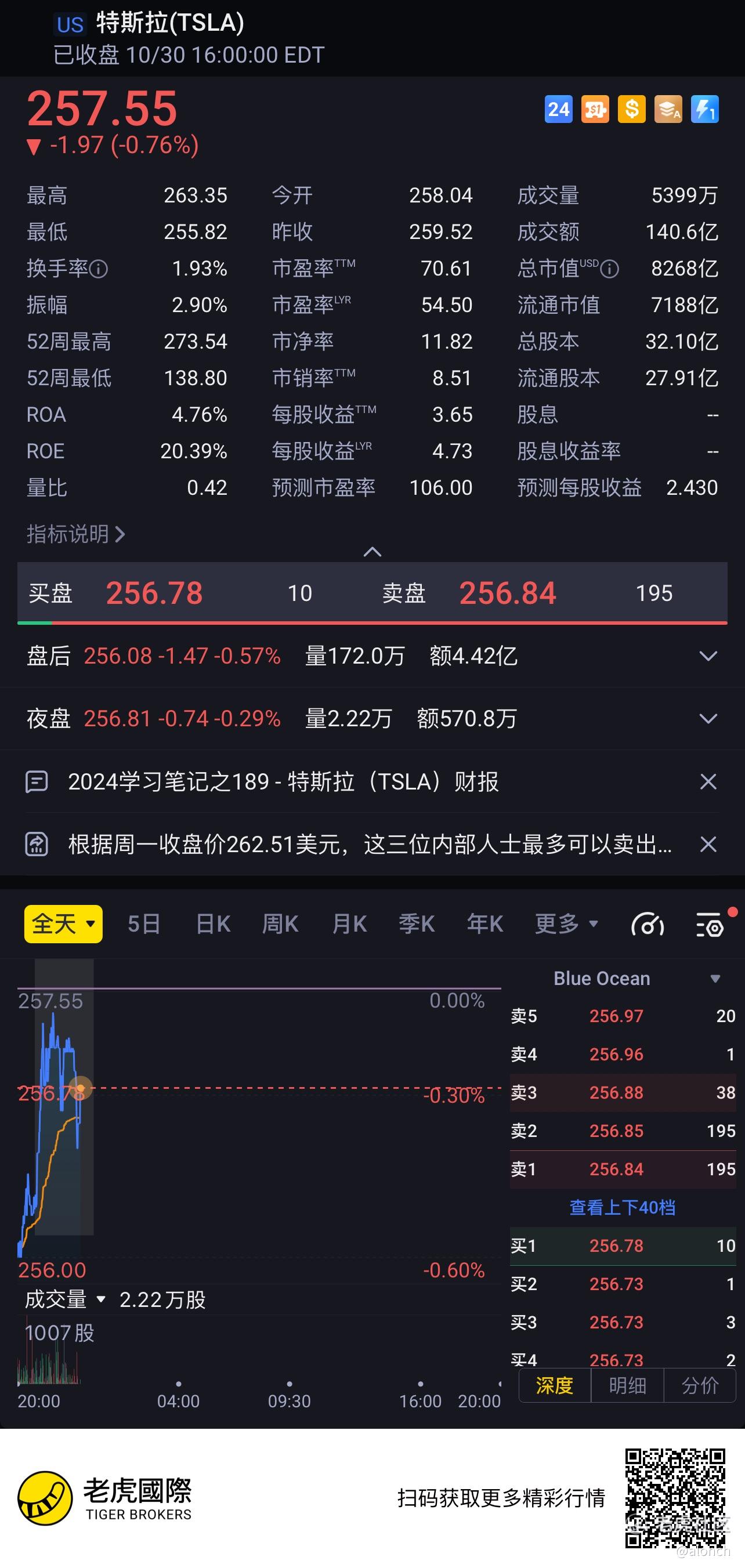Show the 日K candlestick chart

click(213, 924)
